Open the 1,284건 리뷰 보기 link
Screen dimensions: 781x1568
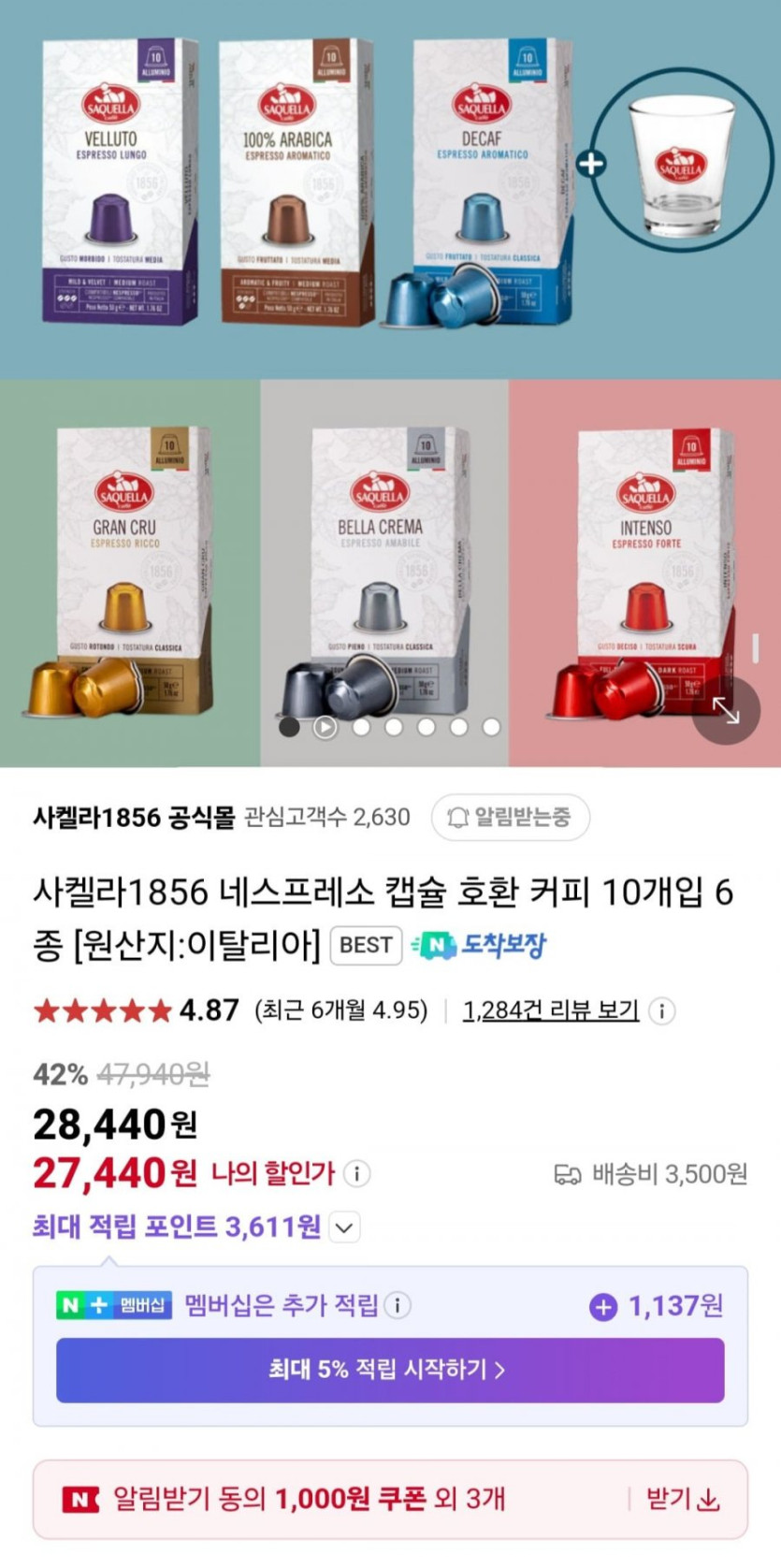551,1010
